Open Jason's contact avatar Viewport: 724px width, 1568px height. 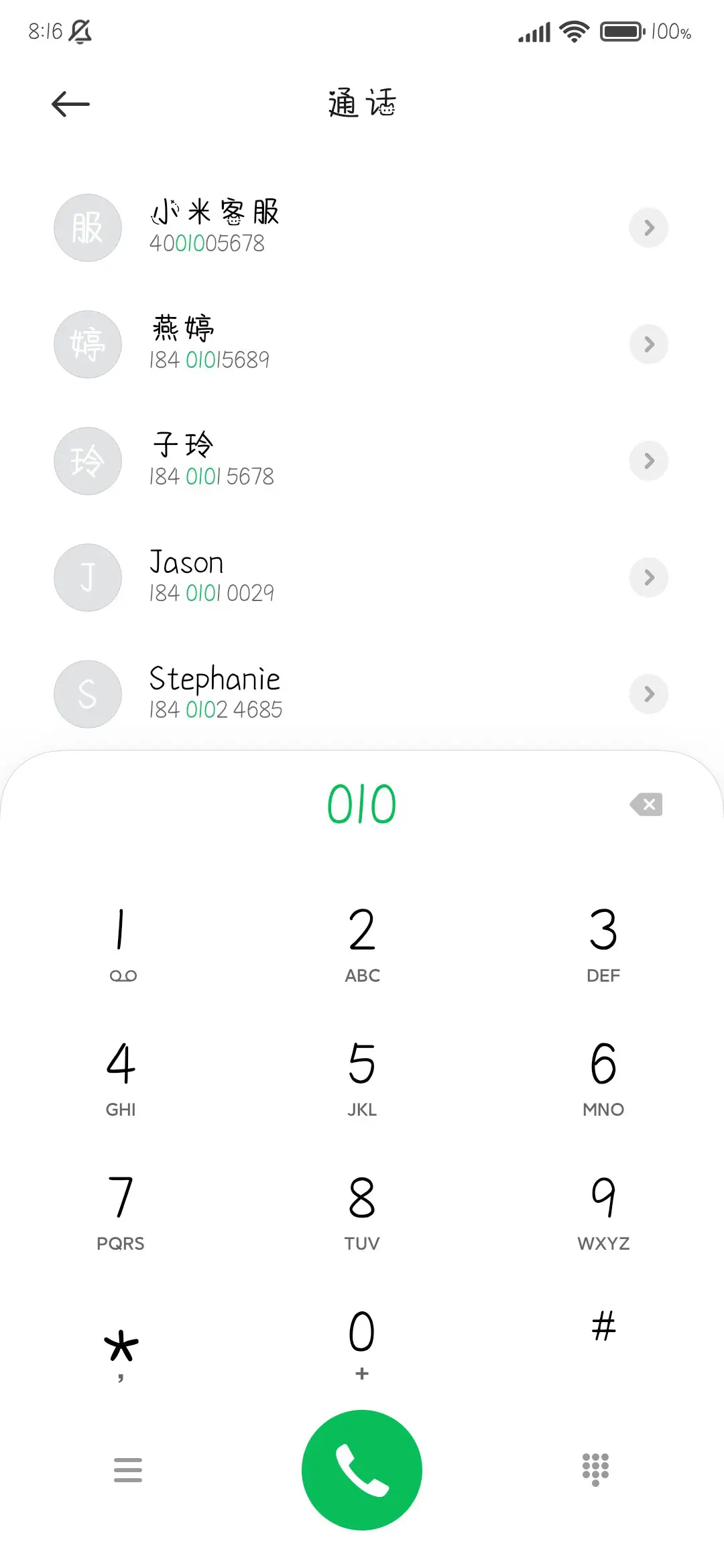pyautogui.click(x=87, y=577)
